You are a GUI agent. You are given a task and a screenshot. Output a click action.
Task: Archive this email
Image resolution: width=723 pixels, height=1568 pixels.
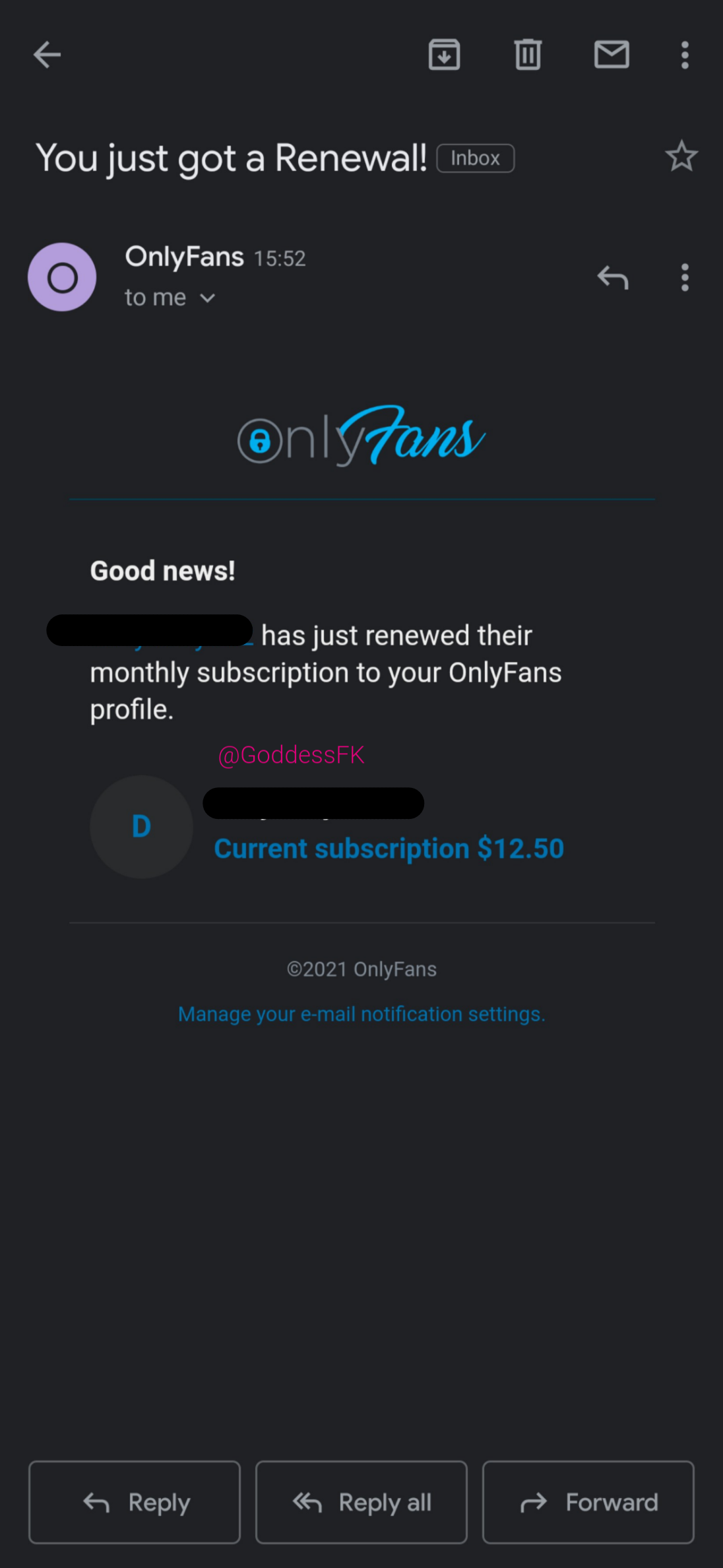click(x=444, y=55)
